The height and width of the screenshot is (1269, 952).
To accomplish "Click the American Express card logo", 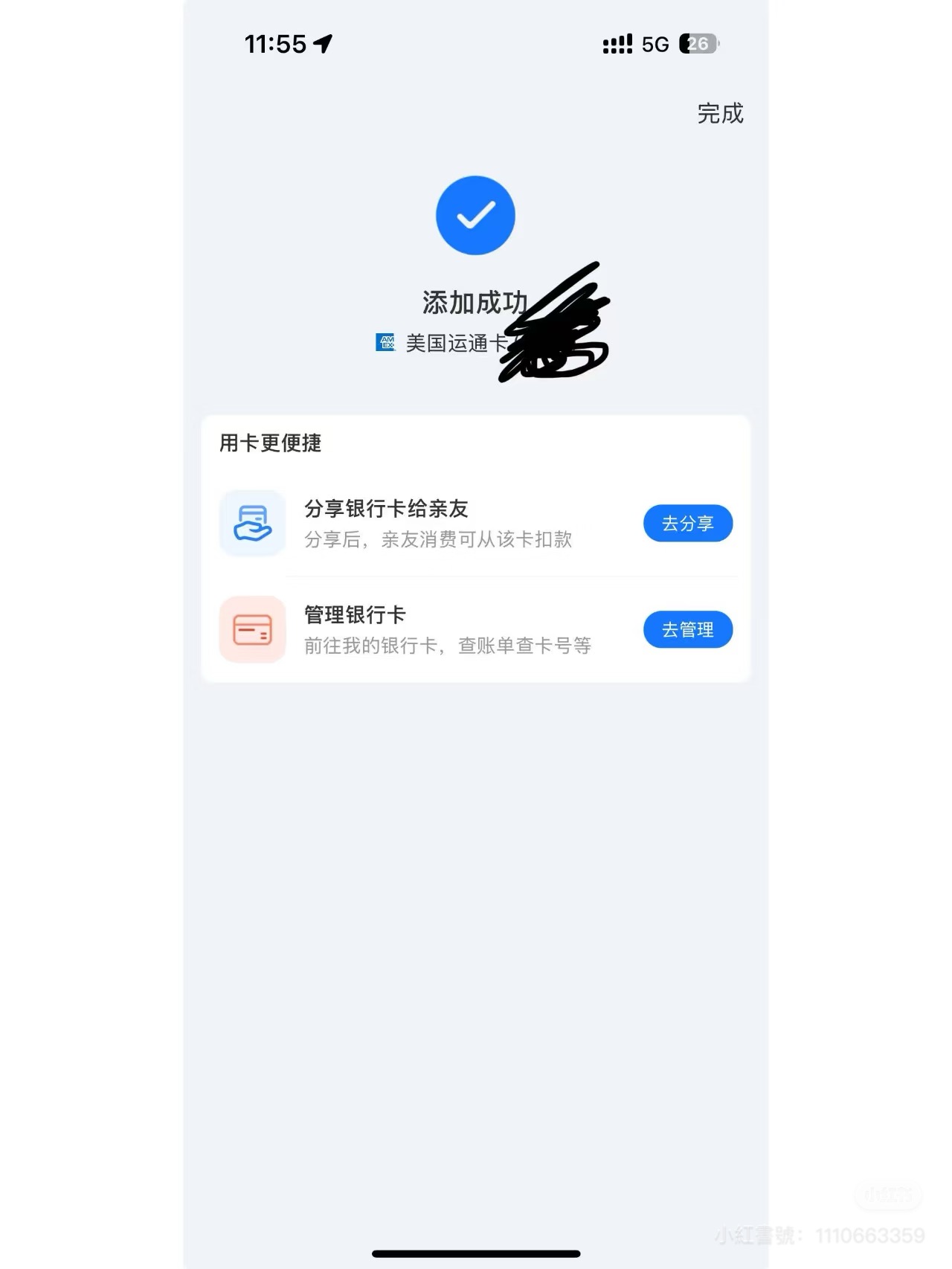I will point(385,342).
